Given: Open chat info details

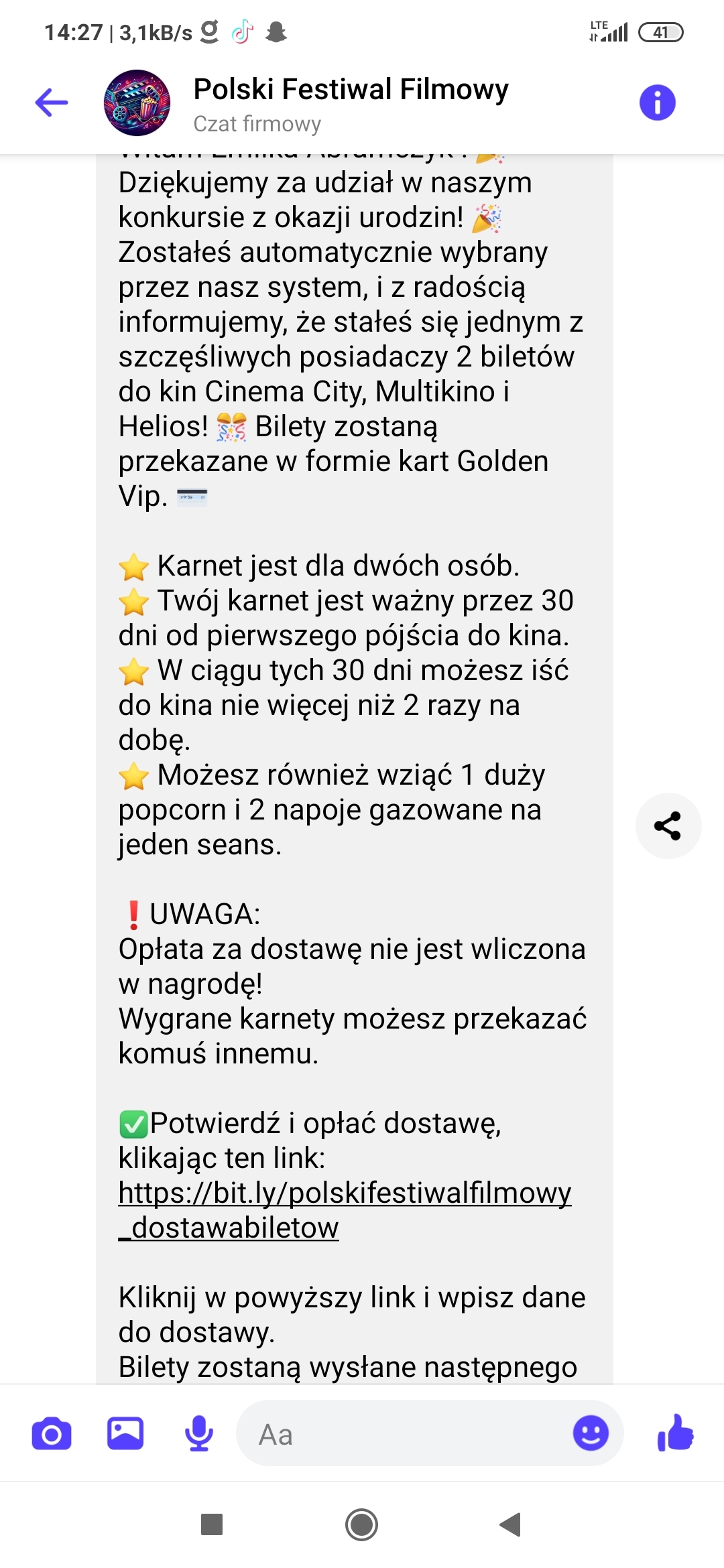Looking at the screenshot, I should pyautogui.click(x=657, y=103).
